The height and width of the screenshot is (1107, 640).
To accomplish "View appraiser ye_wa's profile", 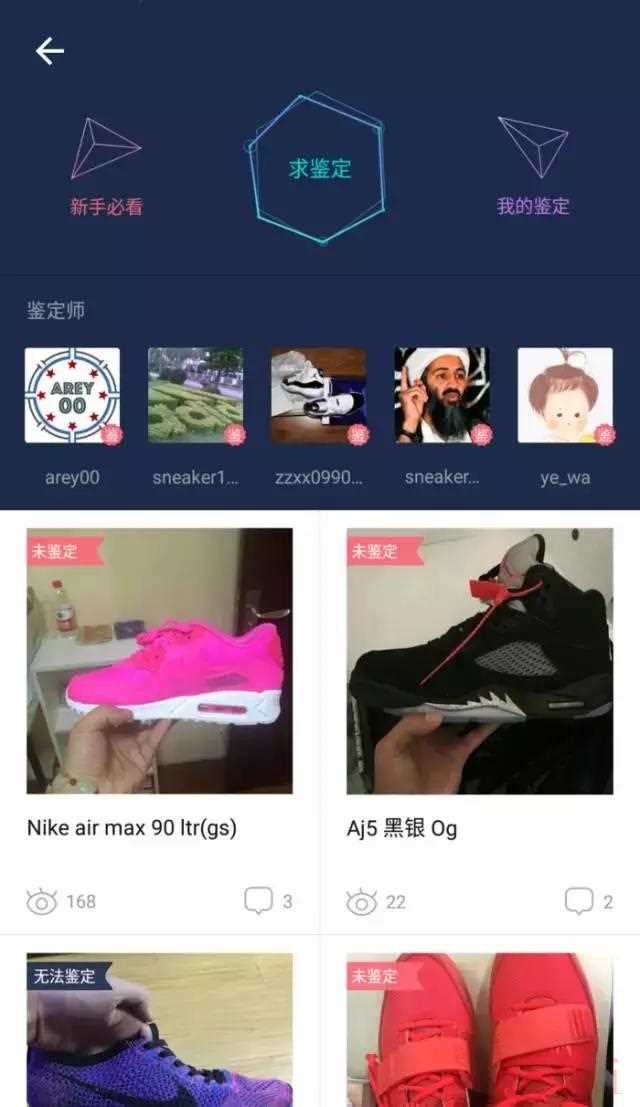I will pyautogui.click(x=564, y=396).
